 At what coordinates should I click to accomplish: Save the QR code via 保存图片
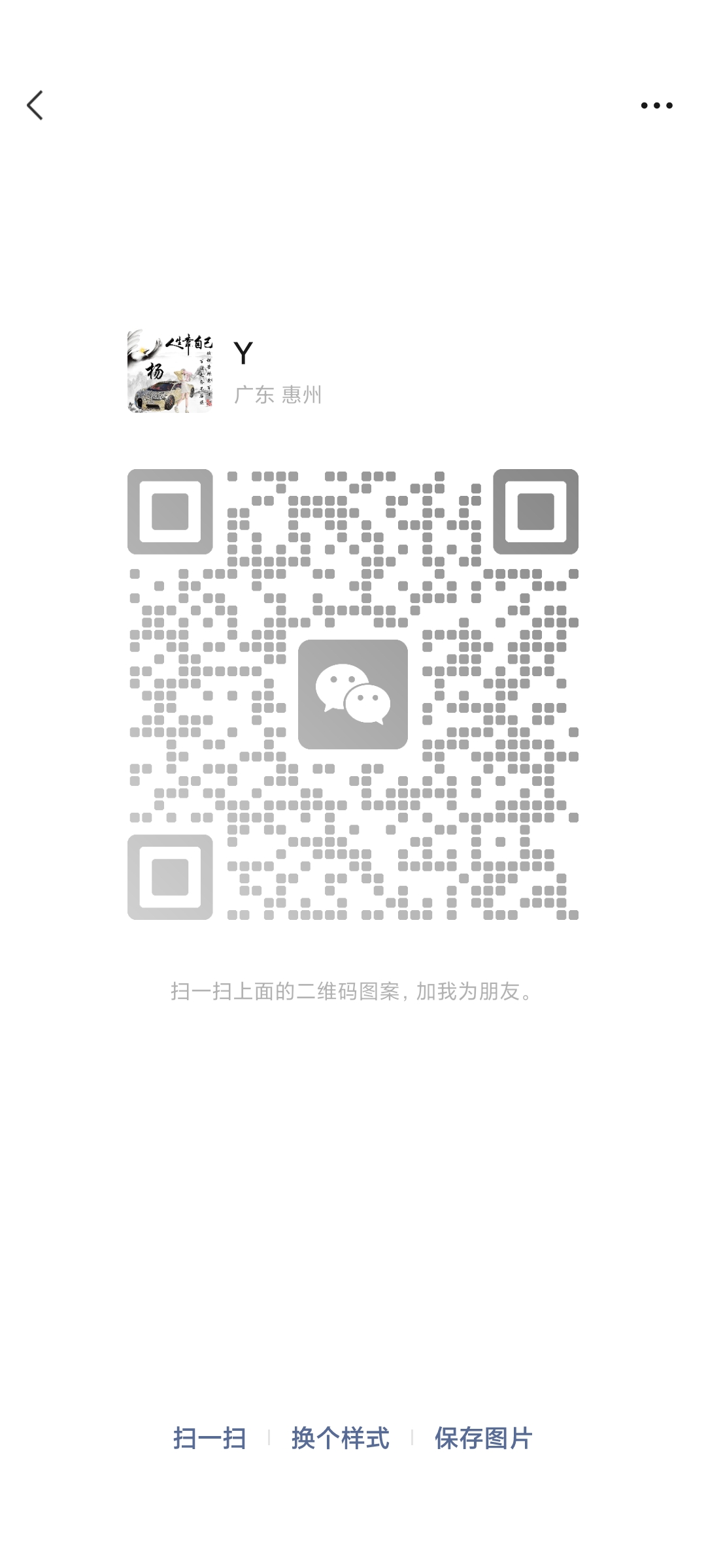483,1438
